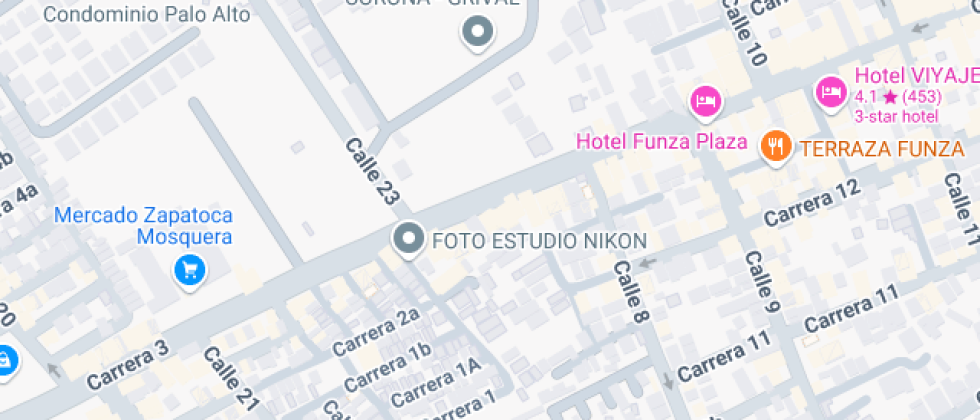The height and width of the screenshot is (420, 980).
Task: Open the Hotel Funza Plaza map pin
Action: (706, 101)
